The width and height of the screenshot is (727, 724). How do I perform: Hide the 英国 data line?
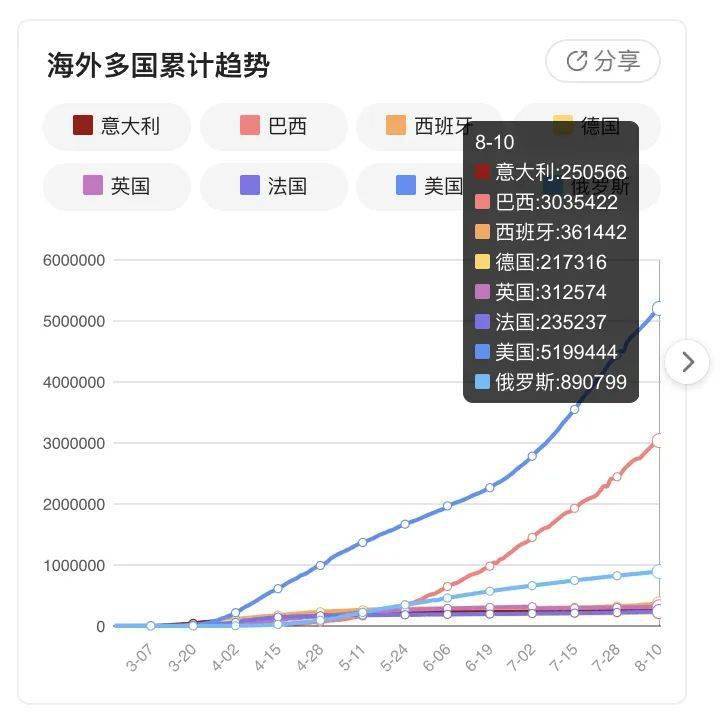point(117,186)
